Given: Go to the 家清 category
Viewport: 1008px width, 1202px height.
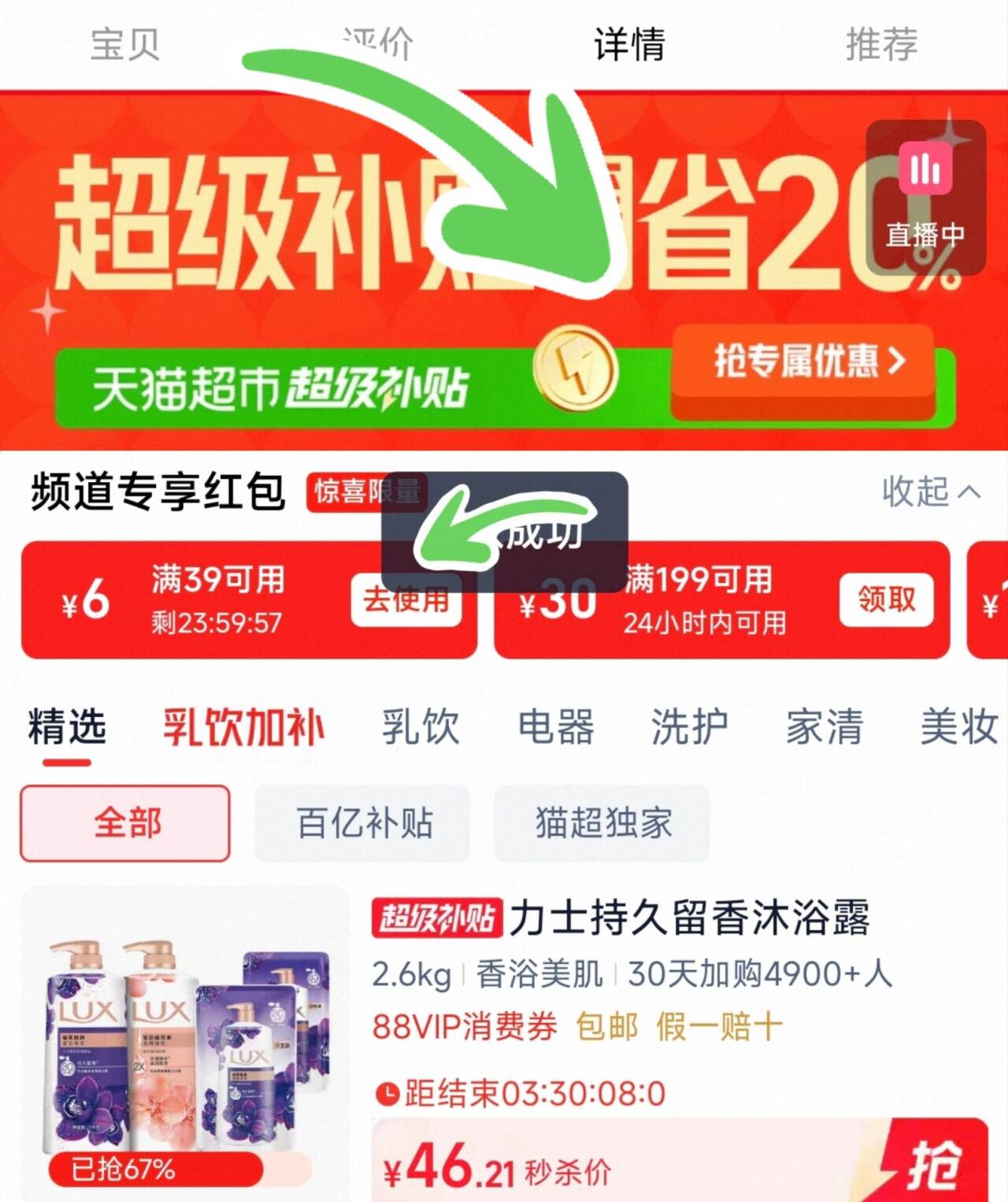Looking at the screenshot, I should click(x=825, y=726).
